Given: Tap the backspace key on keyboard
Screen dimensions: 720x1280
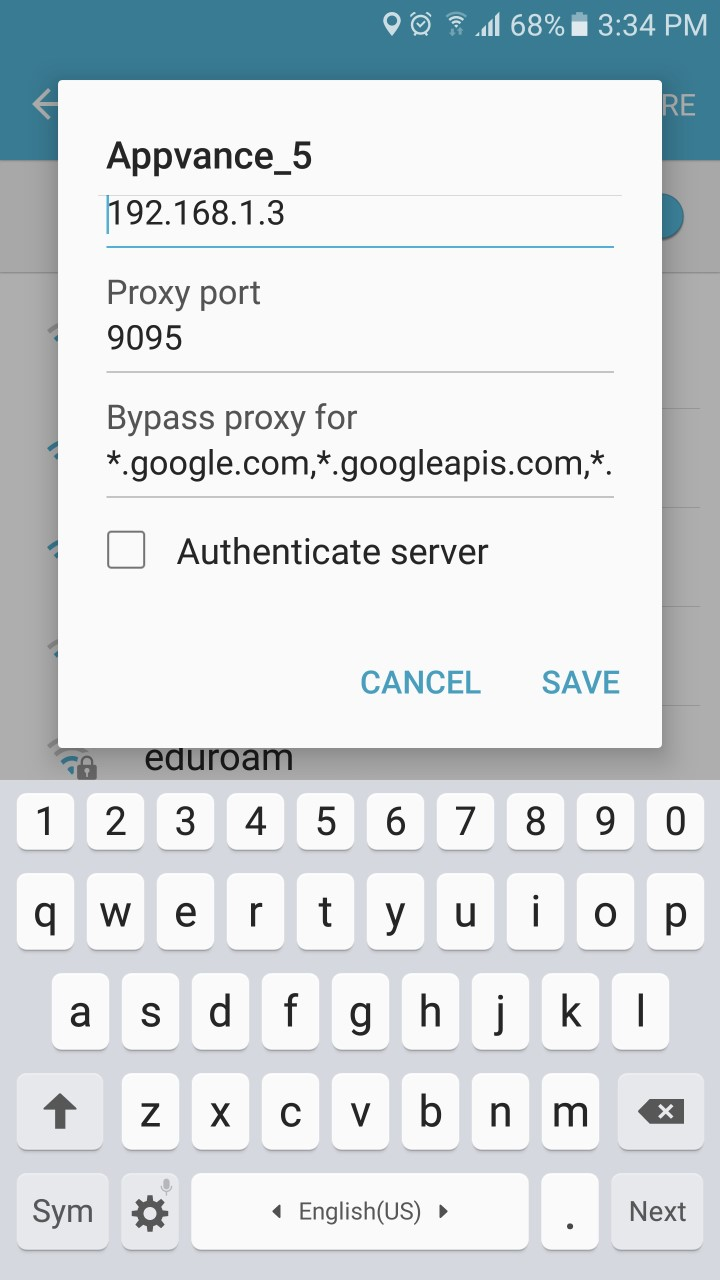Looking at the screenshot, I should (x=660, y=1112).
